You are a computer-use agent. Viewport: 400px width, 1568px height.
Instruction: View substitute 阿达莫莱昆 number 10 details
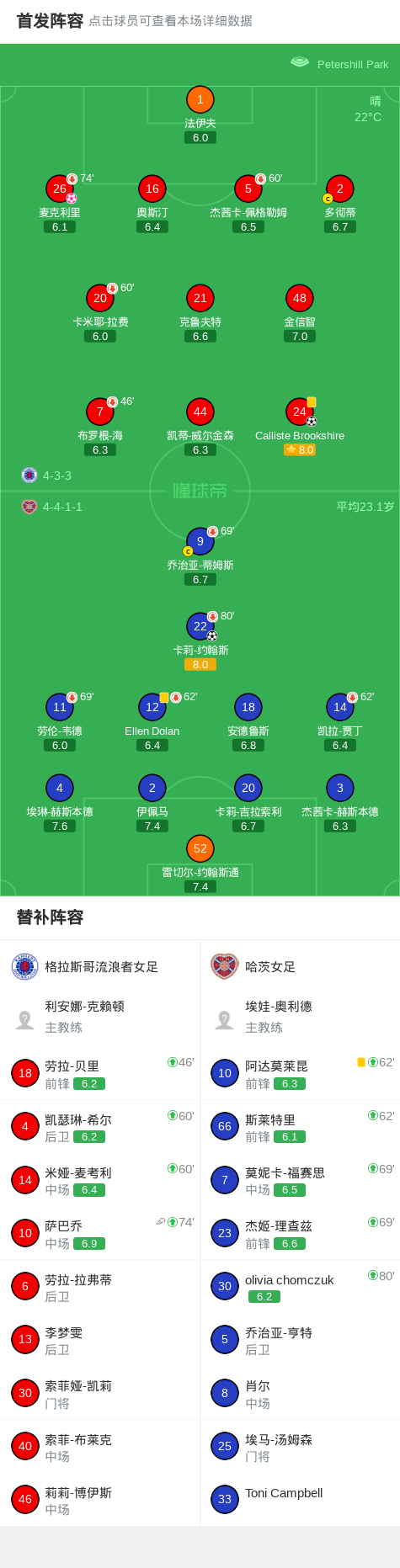coord(300,1073)
